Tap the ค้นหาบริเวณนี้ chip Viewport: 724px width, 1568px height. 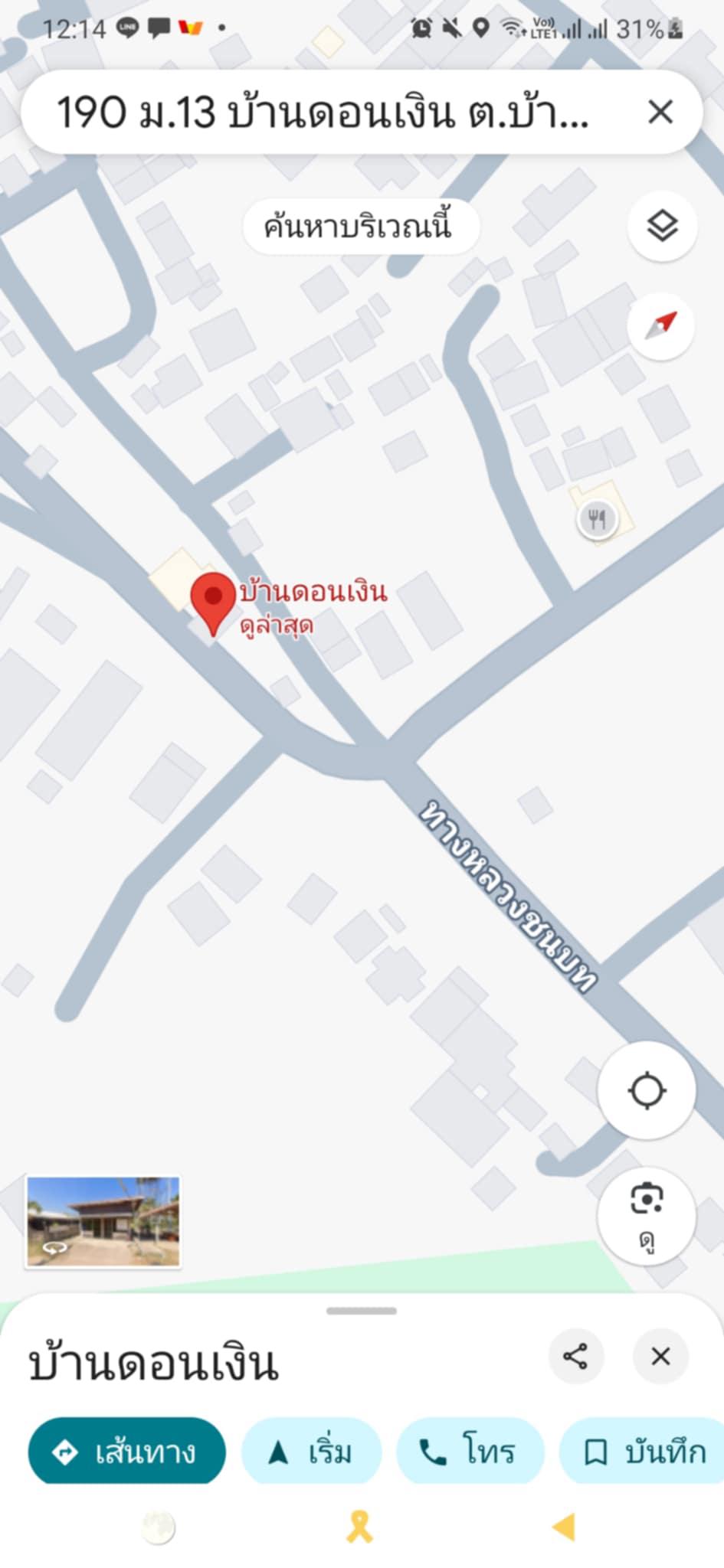(361, 227)
